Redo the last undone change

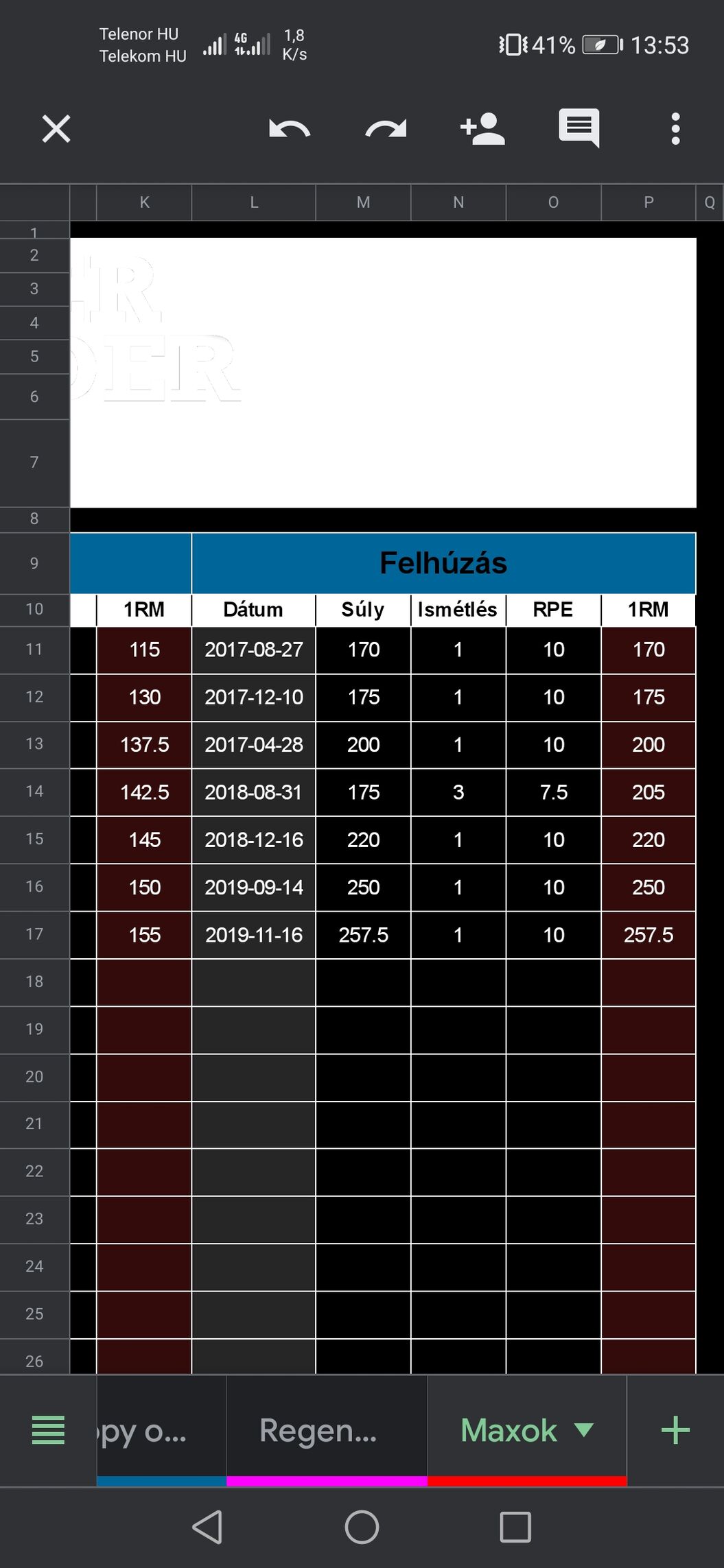[386, 129]
